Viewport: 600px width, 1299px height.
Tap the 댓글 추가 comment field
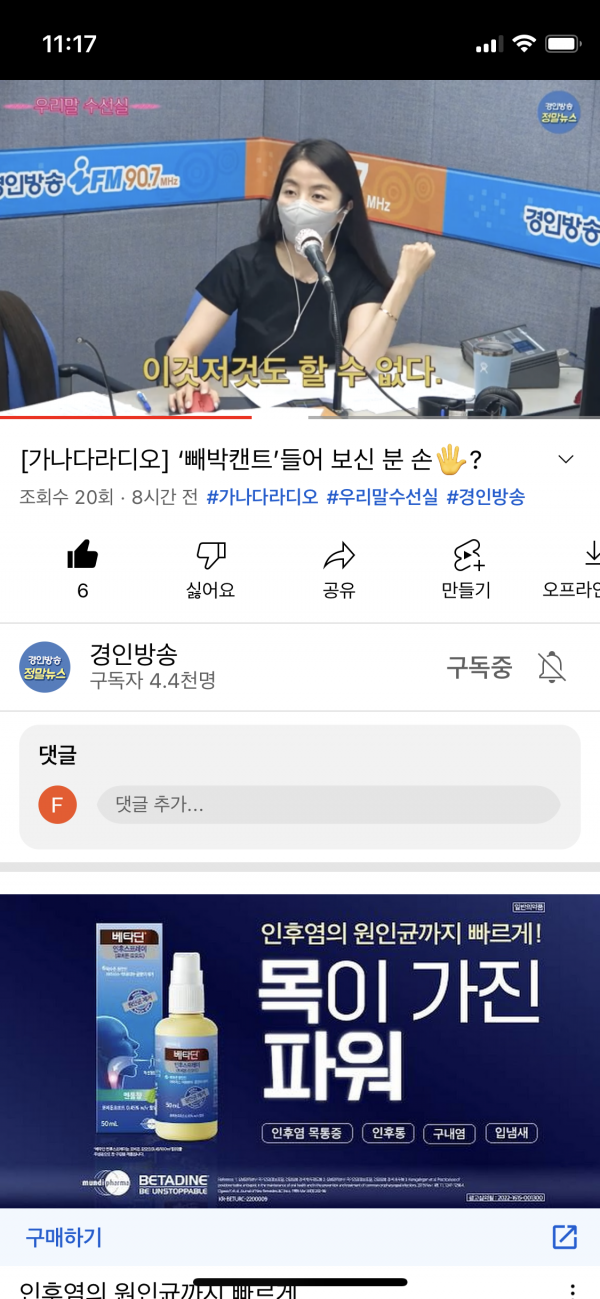pyautogui.click(x=327, y=804)
